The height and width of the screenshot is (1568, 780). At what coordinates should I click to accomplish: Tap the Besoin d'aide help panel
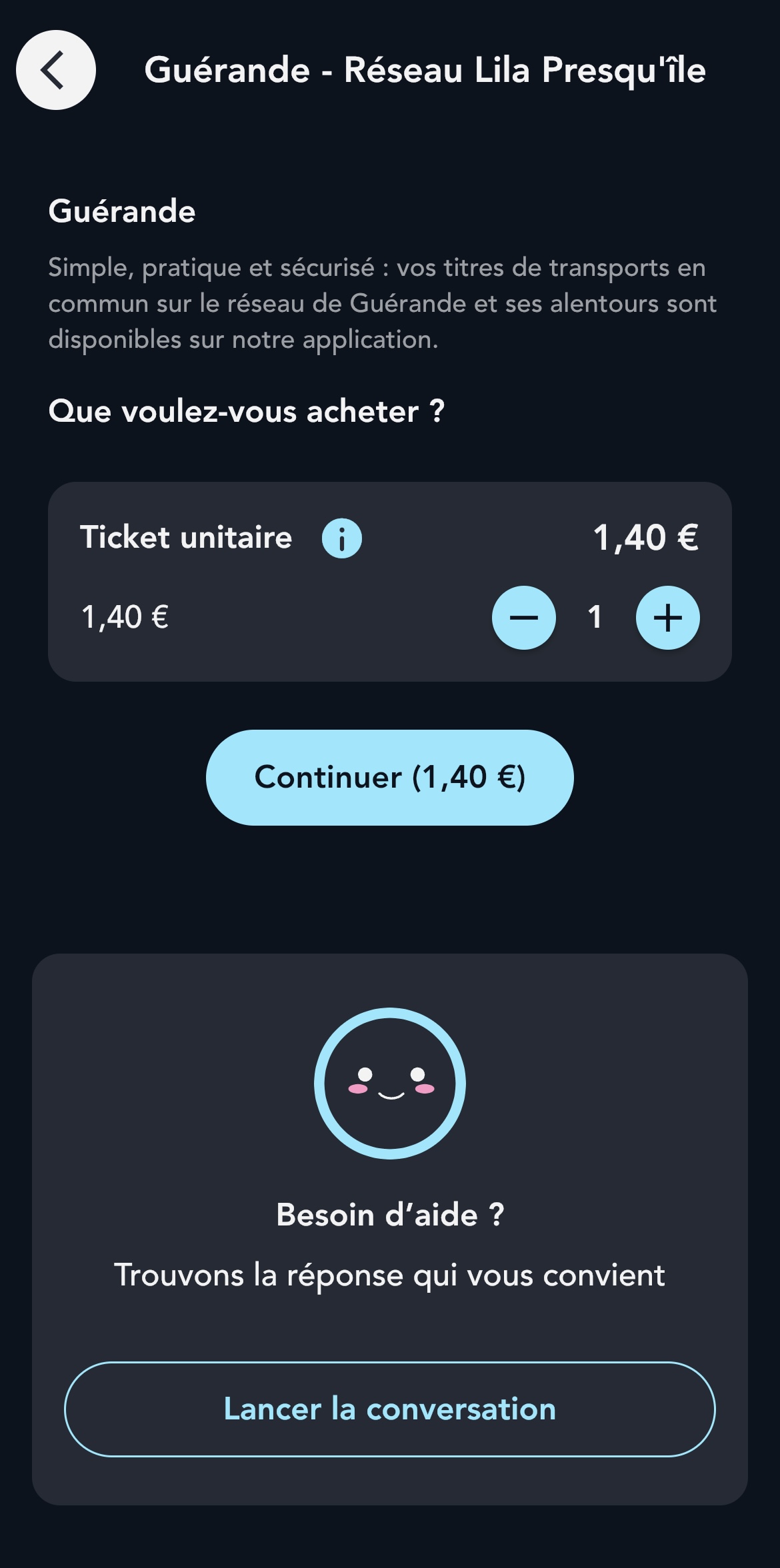[x=390, y=1213]
